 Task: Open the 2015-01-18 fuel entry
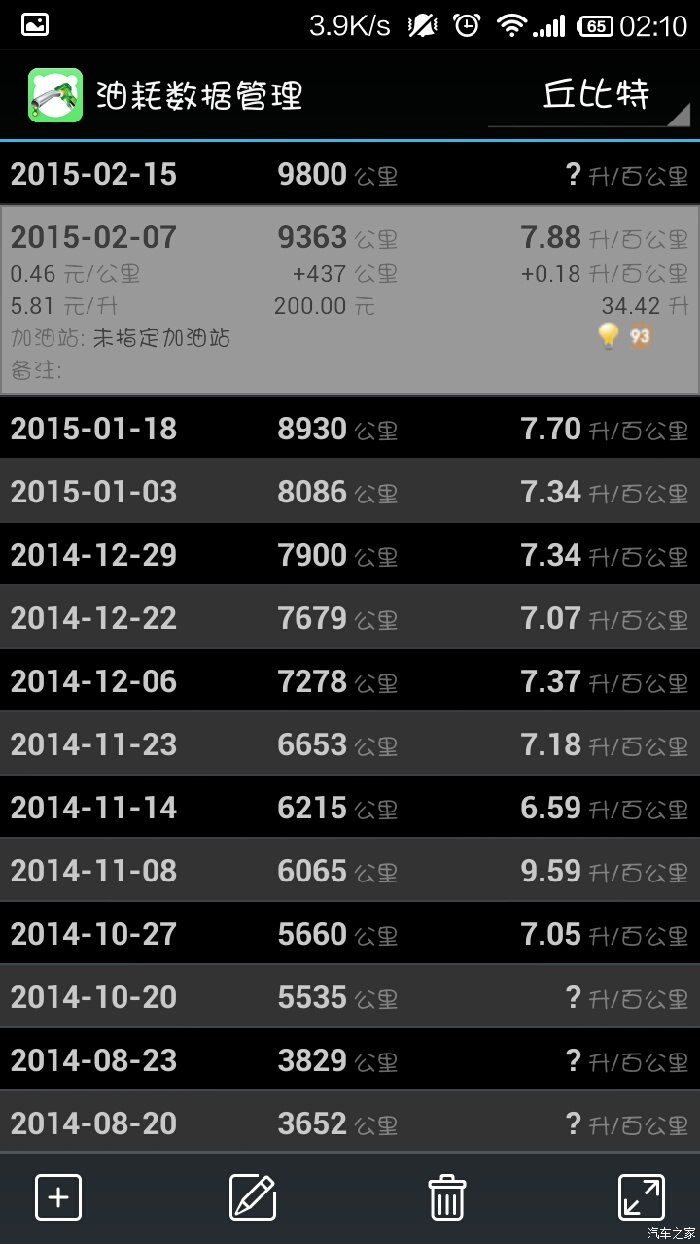point(350,429)
